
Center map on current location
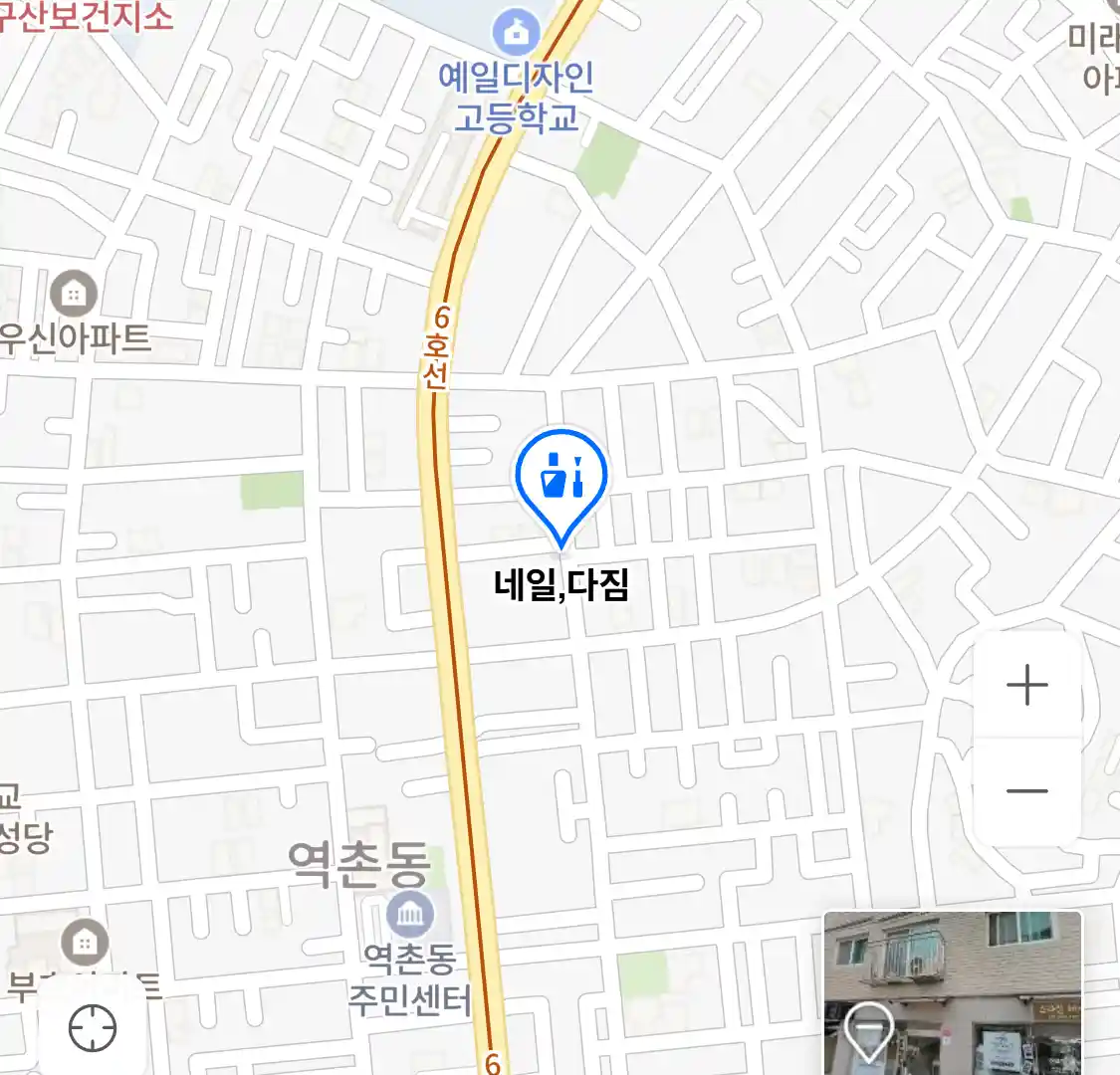tap(93, 1028)
